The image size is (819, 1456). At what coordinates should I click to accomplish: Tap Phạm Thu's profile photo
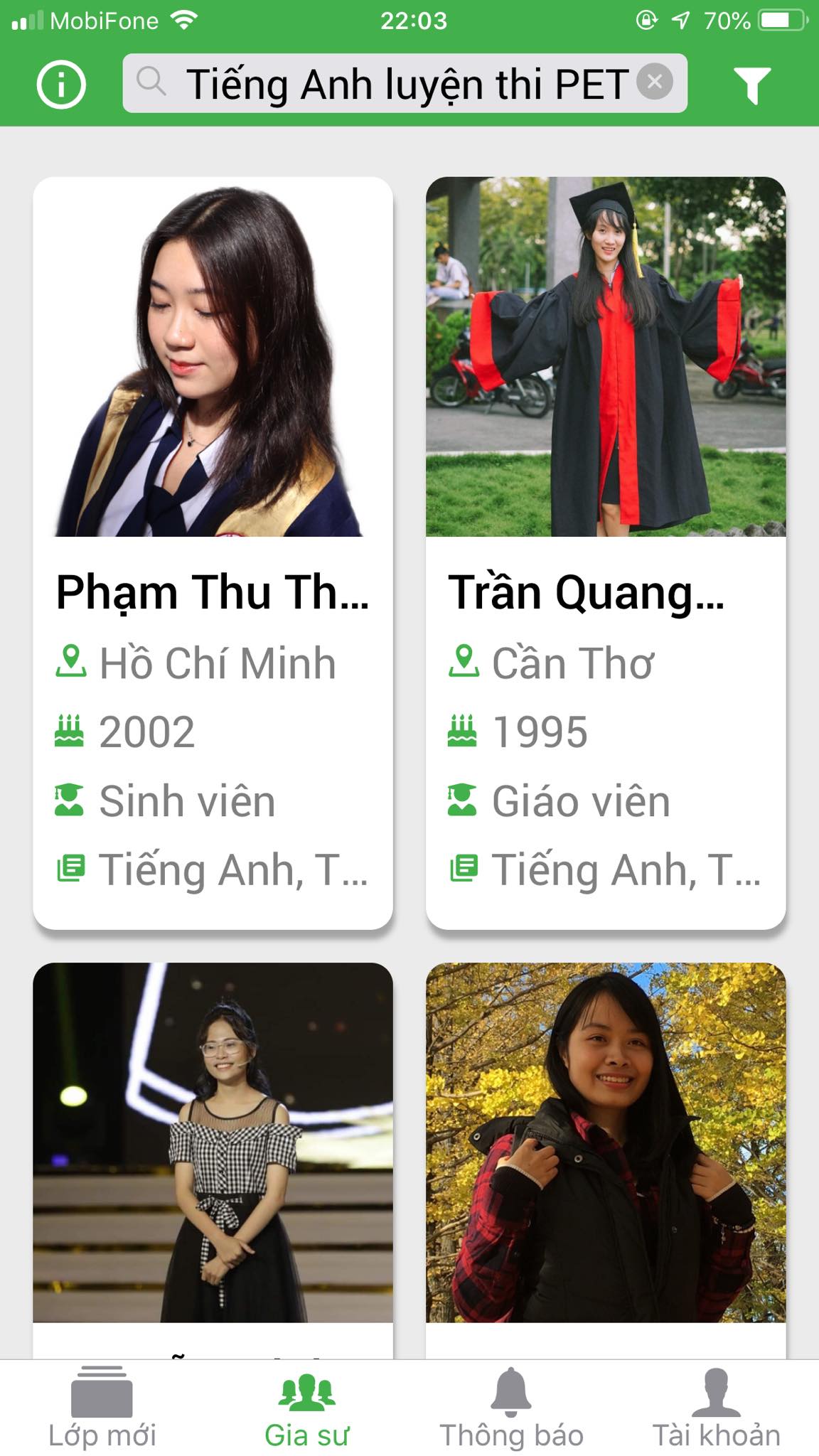tap(213, 355)
